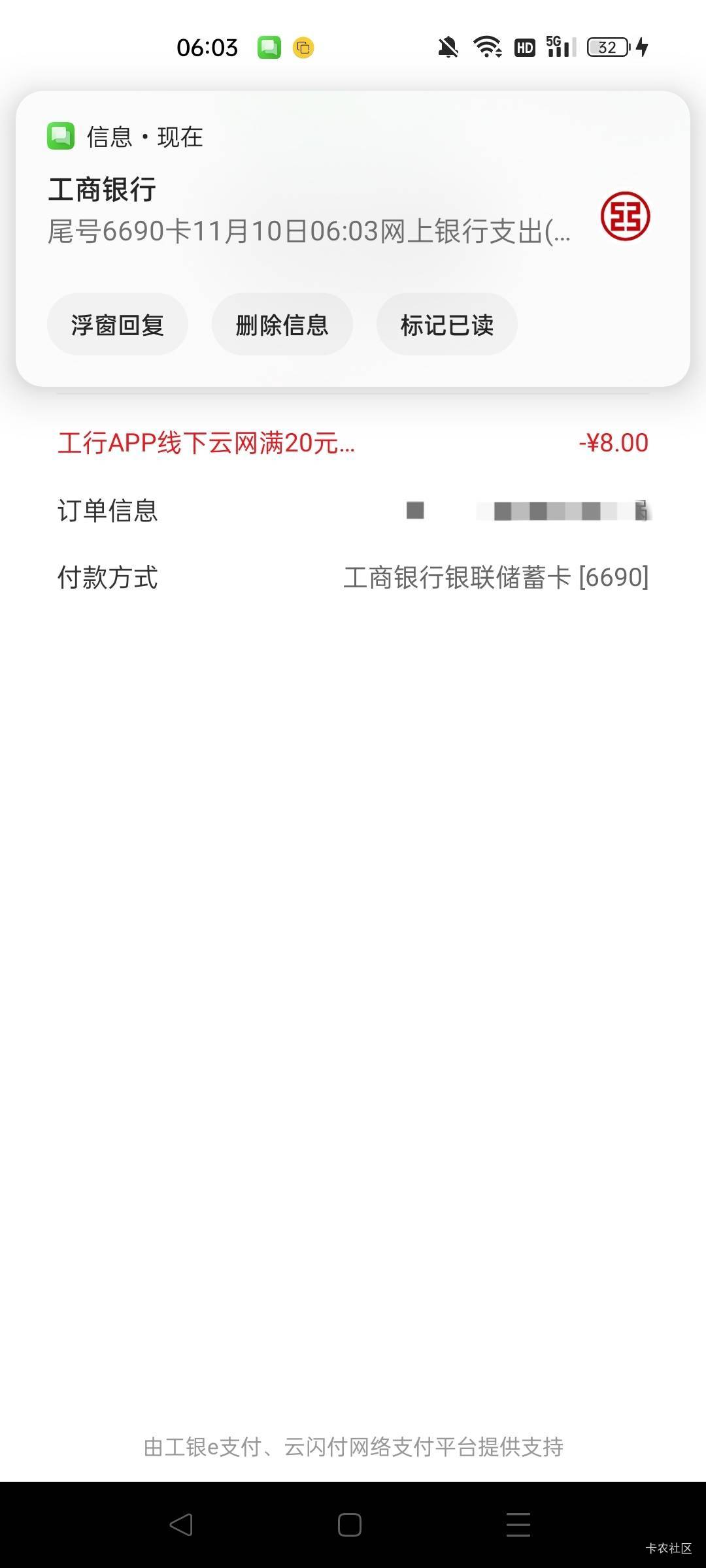Tap 删除信息 to delete the message
Image resolution: width=706 pixels, height=1568 pixels.
point(282,325)
